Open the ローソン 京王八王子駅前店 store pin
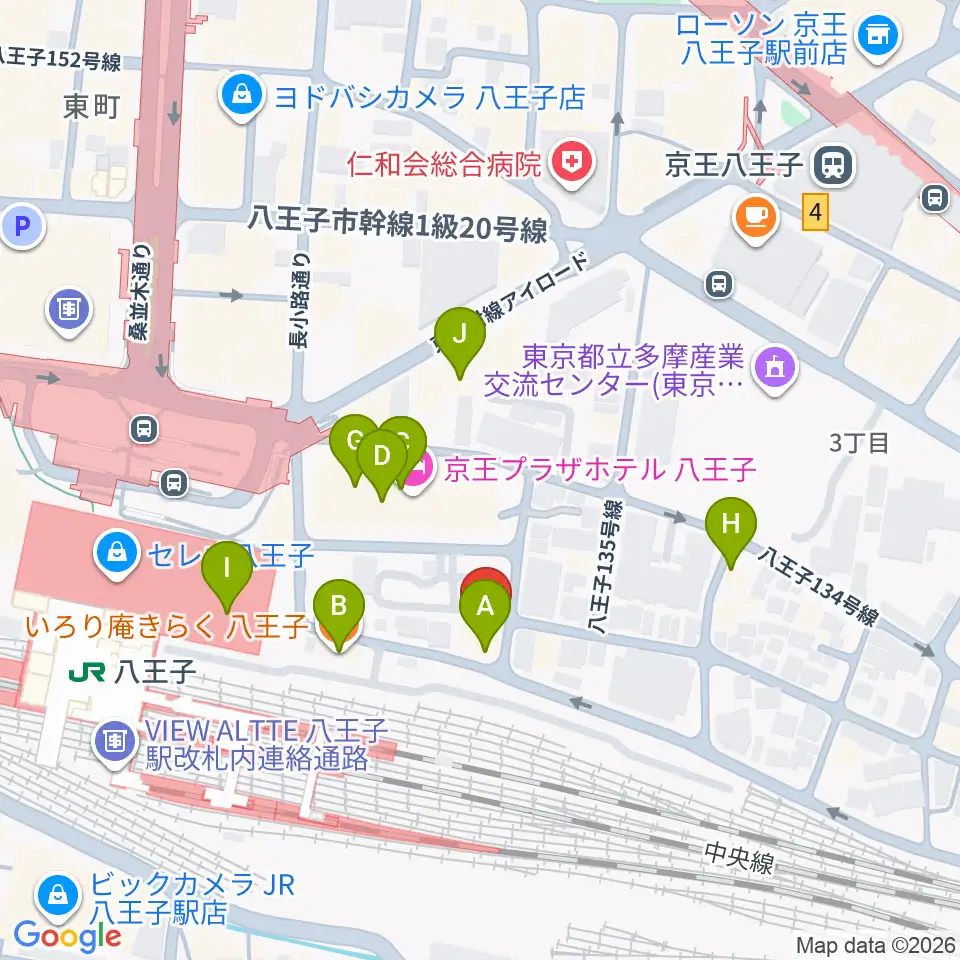This screenshot has height=960, width=960. 878,38
